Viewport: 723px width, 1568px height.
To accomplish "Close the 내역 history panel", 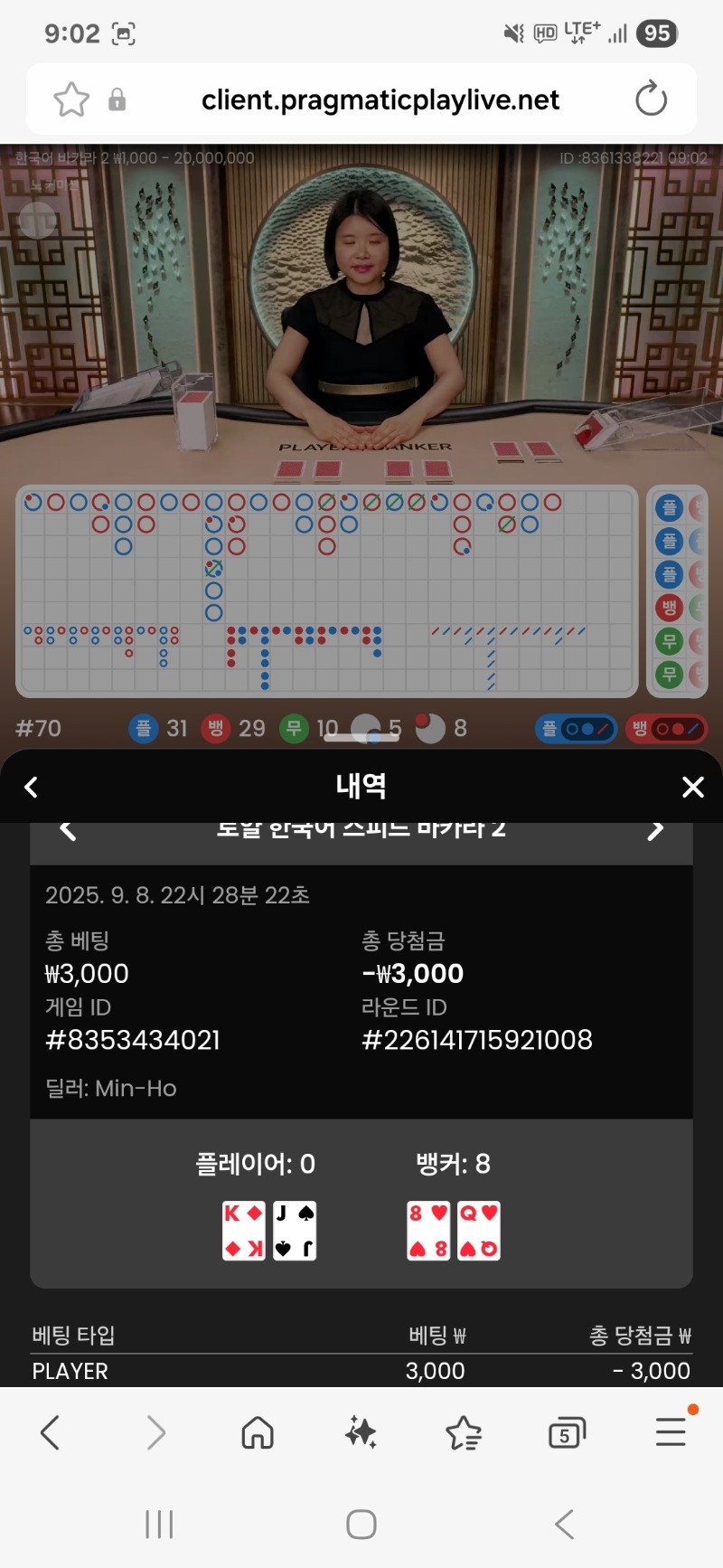I will tap(692, 787).
